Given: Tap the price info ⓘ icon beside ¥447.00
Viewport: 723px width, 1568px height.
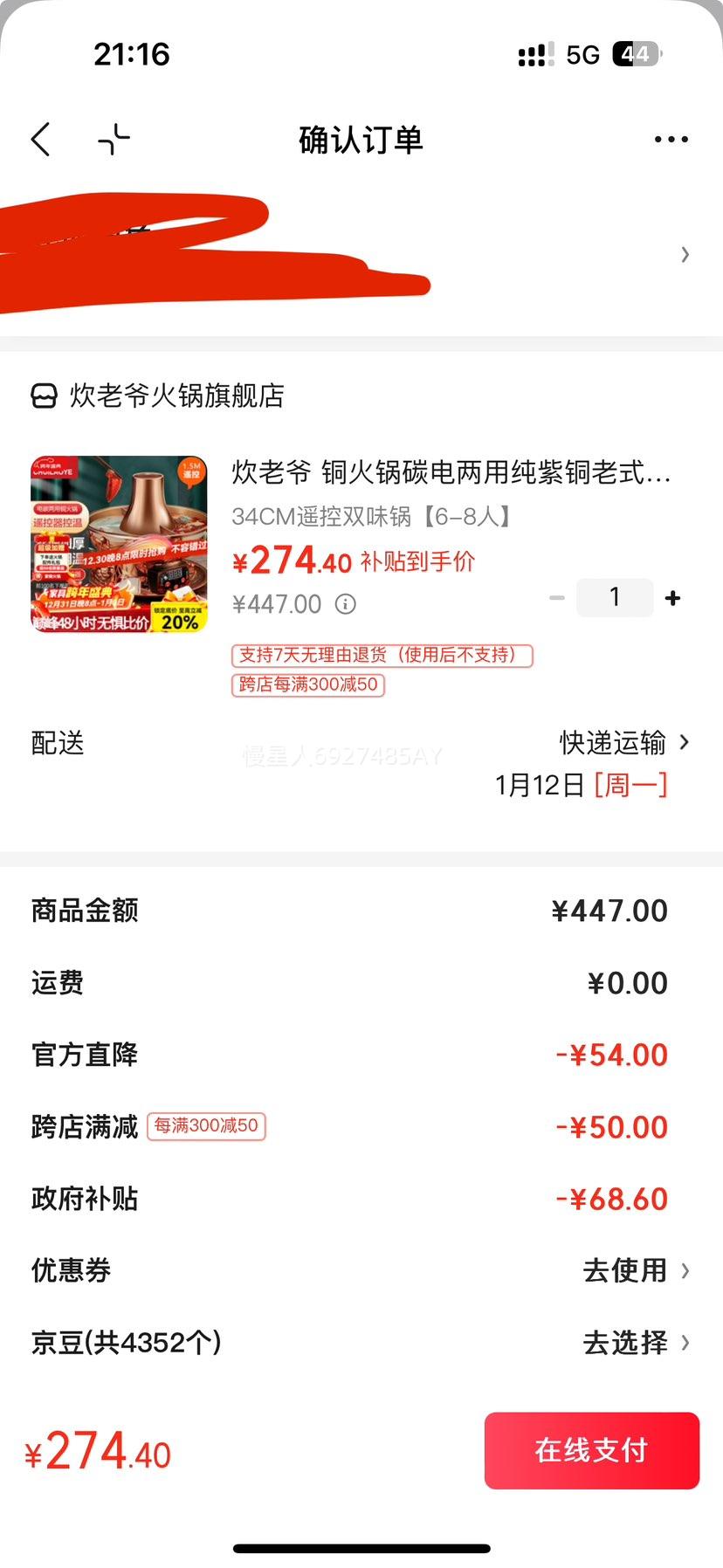Looking at the screenshot, I should point(348,603).
